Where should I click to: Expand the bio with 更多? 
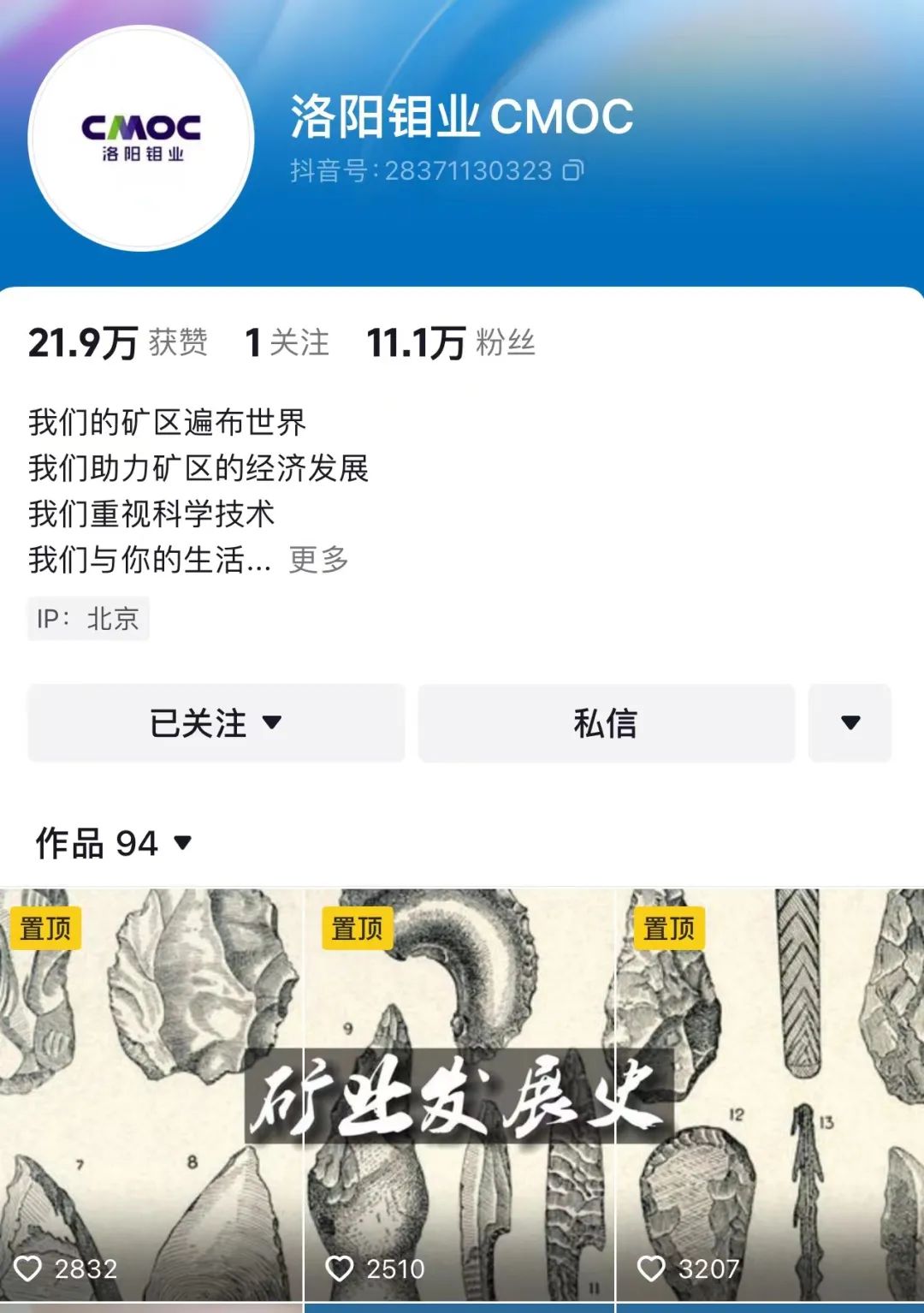click(318, 560)
